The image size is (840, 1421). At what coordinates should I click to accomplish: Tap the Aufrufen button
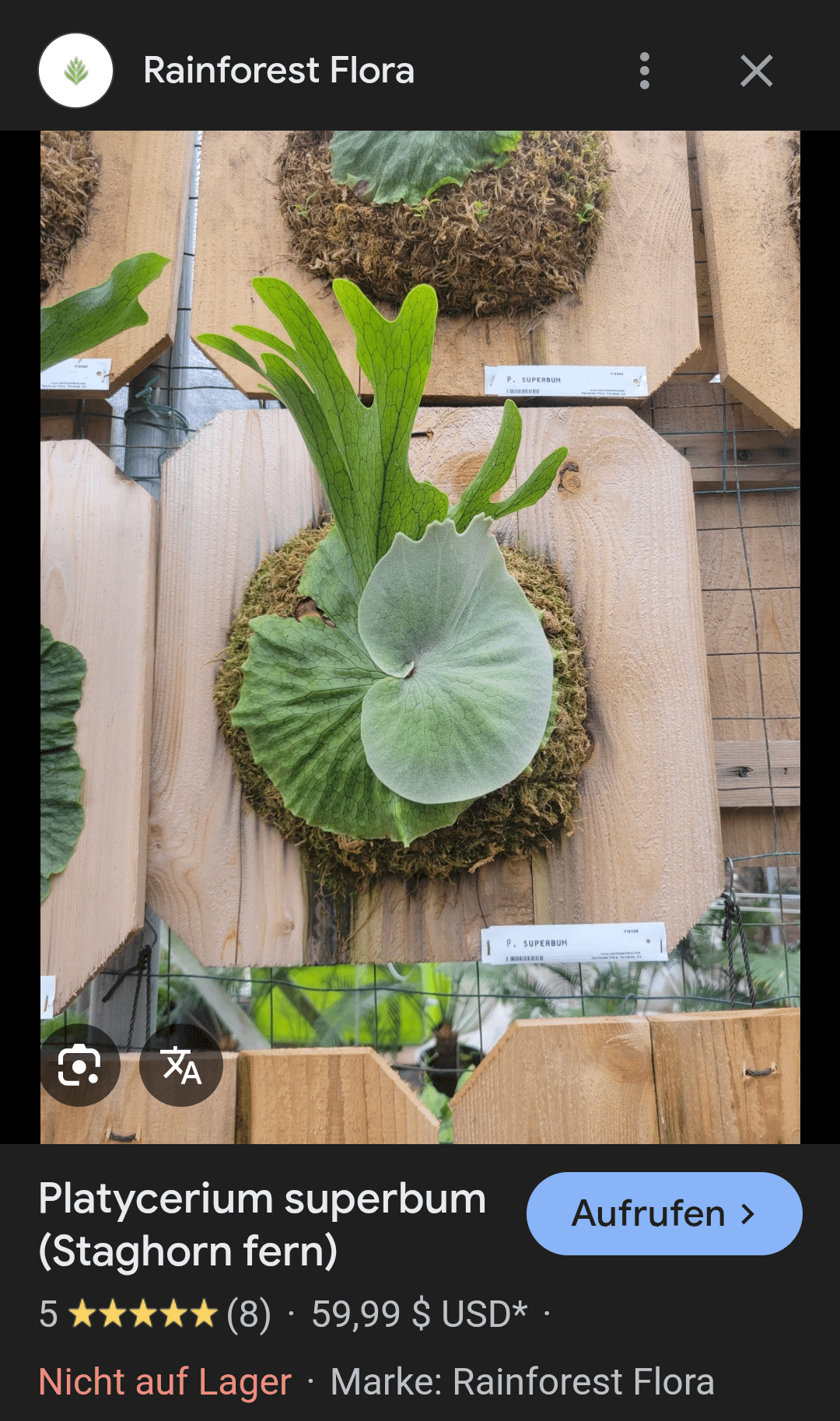(x=663, y=1213)
